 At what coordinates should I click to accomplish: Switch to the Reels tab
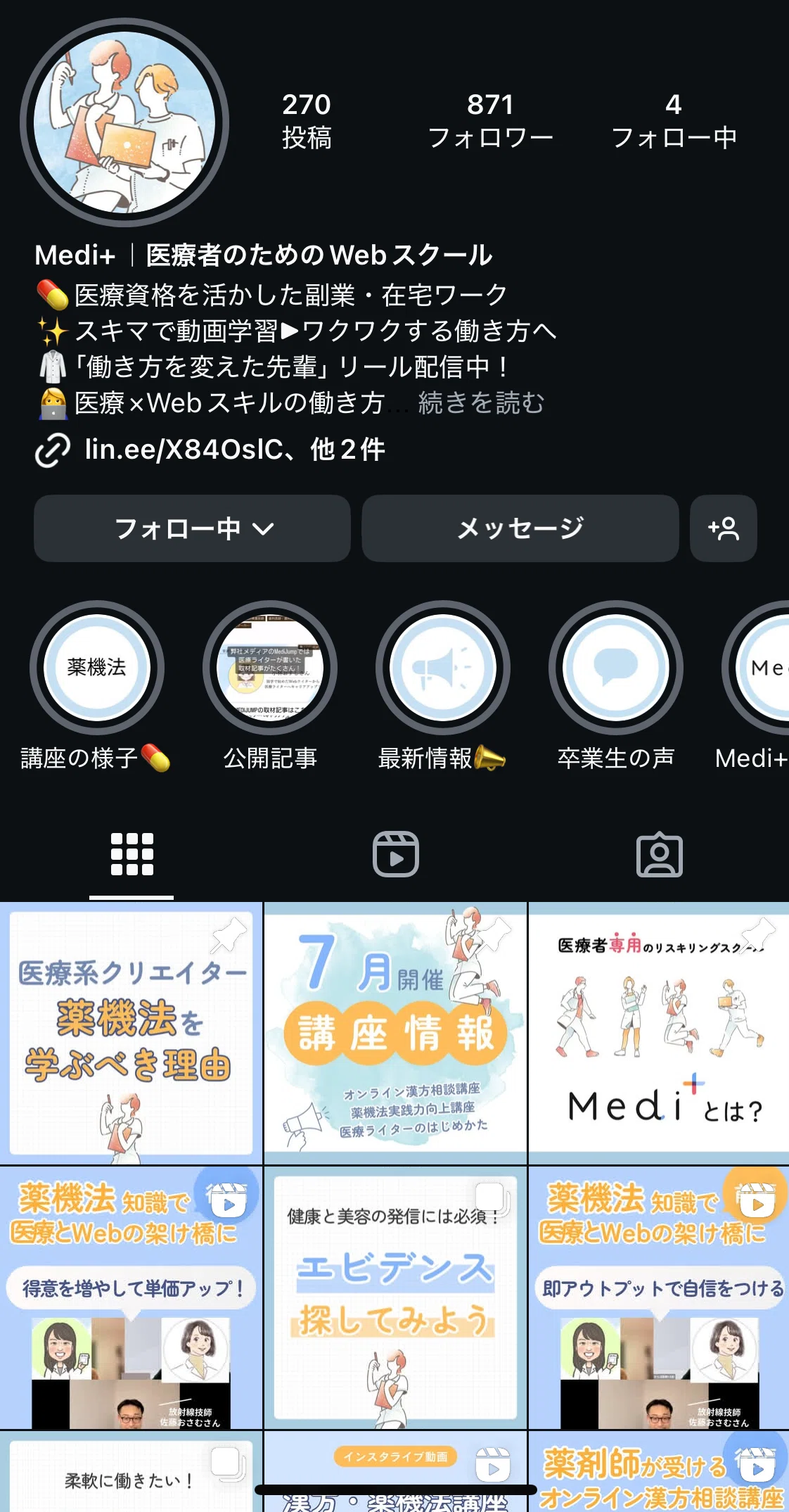395,854
